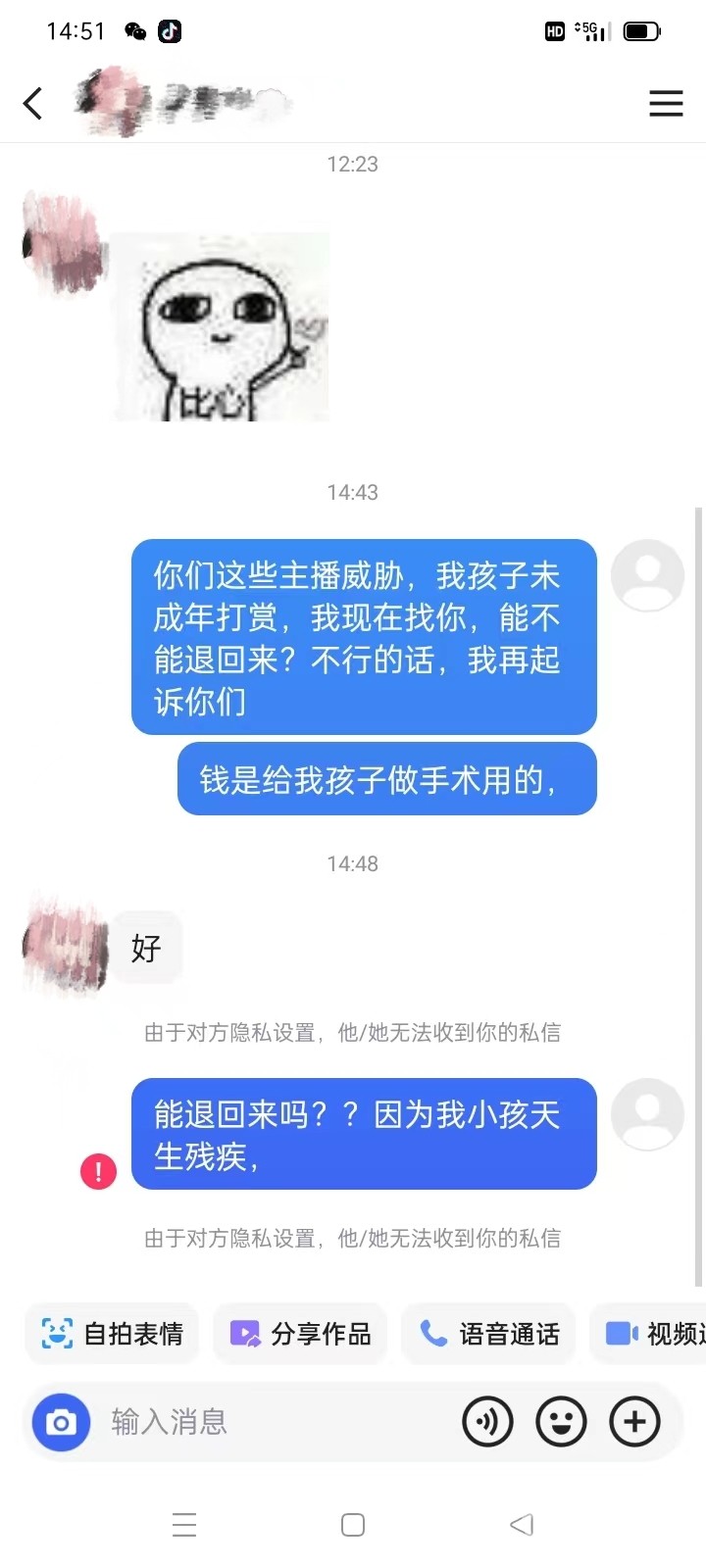Switch to voice message input
Image resolution: width=706 pixels, height=1568 pixels.
[x=487, y=1422]
